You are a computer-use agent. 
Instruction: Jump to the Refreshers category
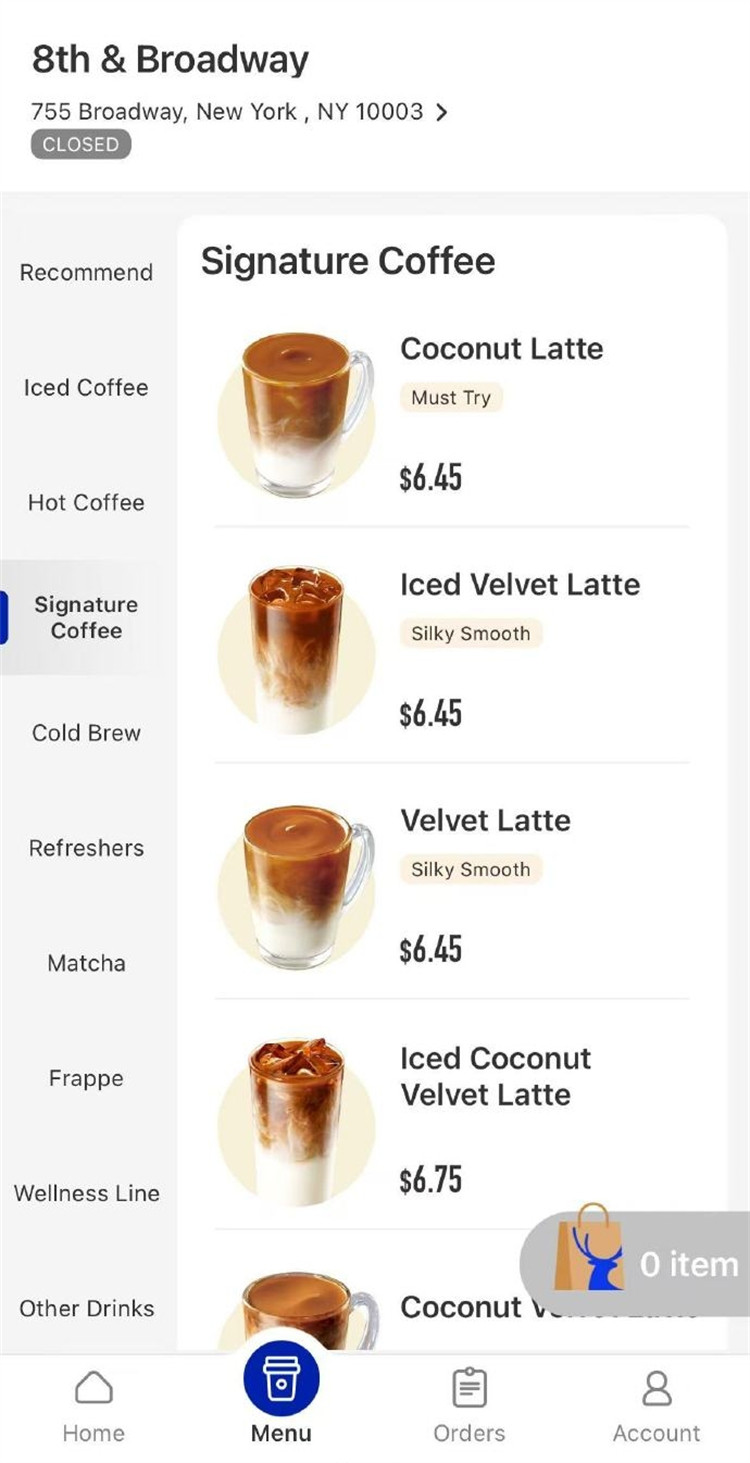click(x=87, y=848)
